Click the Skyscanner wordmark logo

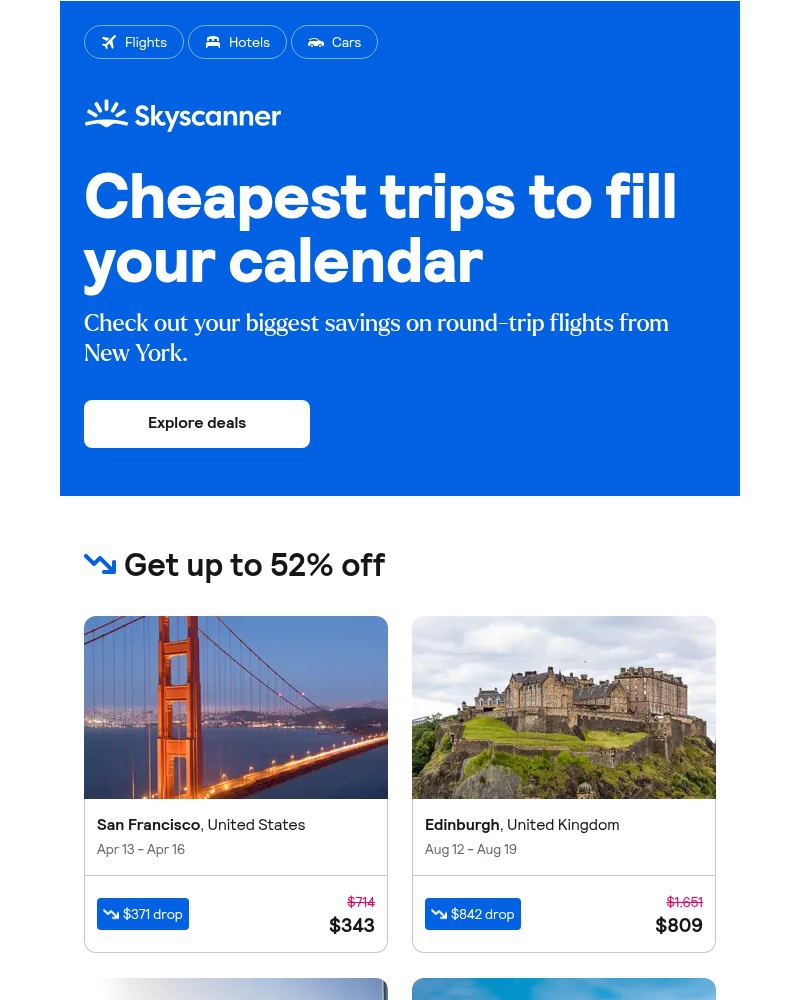pos(207,116)
